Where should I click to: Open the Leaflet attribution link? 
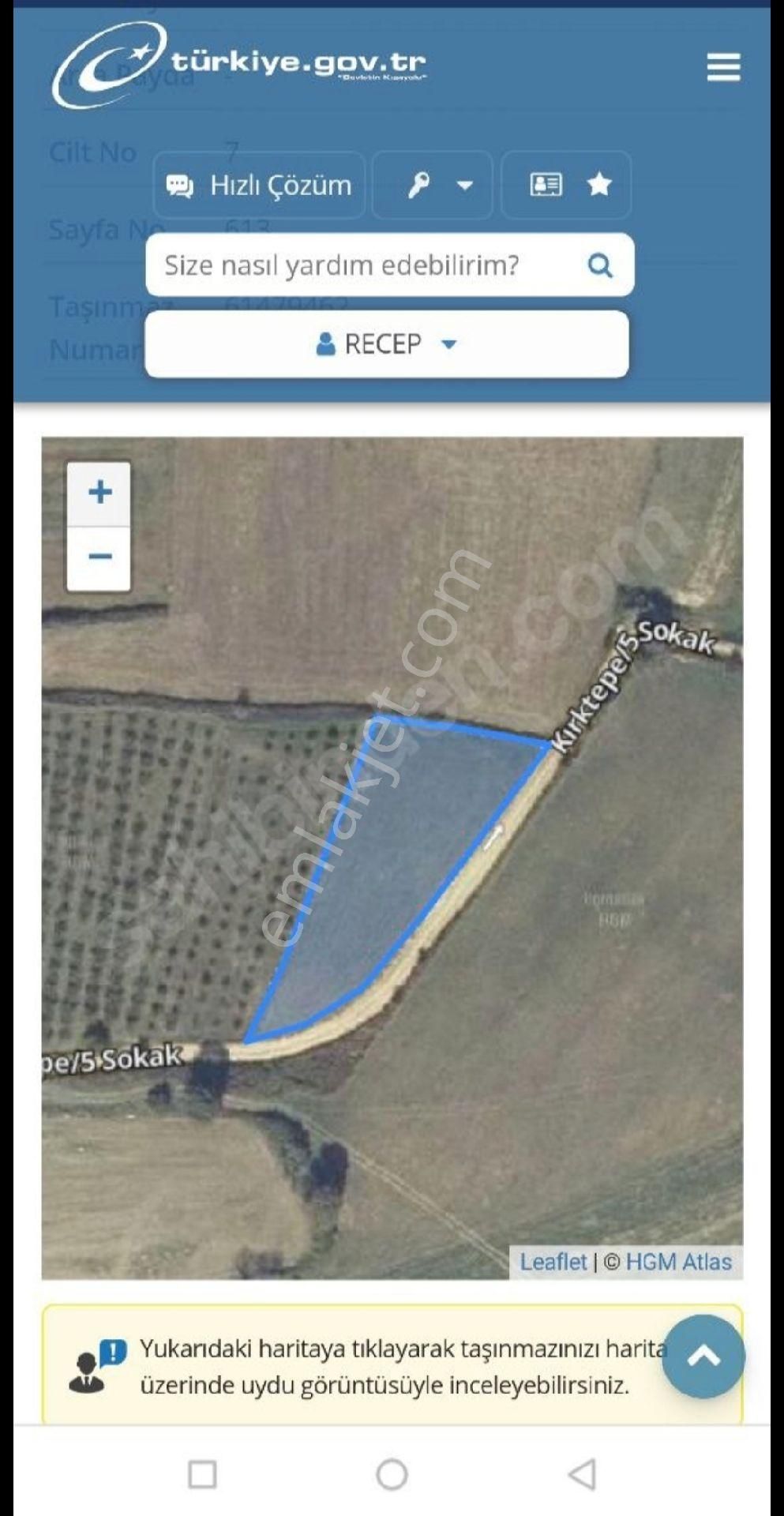click(553, 1262)
